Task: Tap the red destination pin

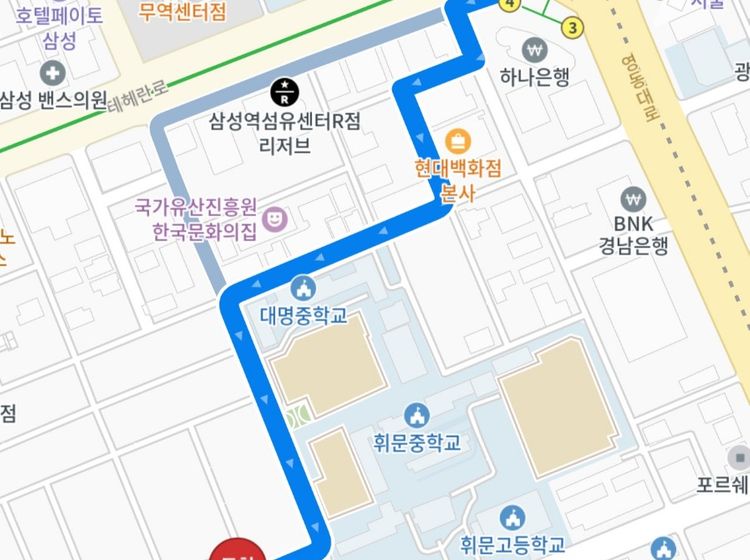Action: (238, 550)
